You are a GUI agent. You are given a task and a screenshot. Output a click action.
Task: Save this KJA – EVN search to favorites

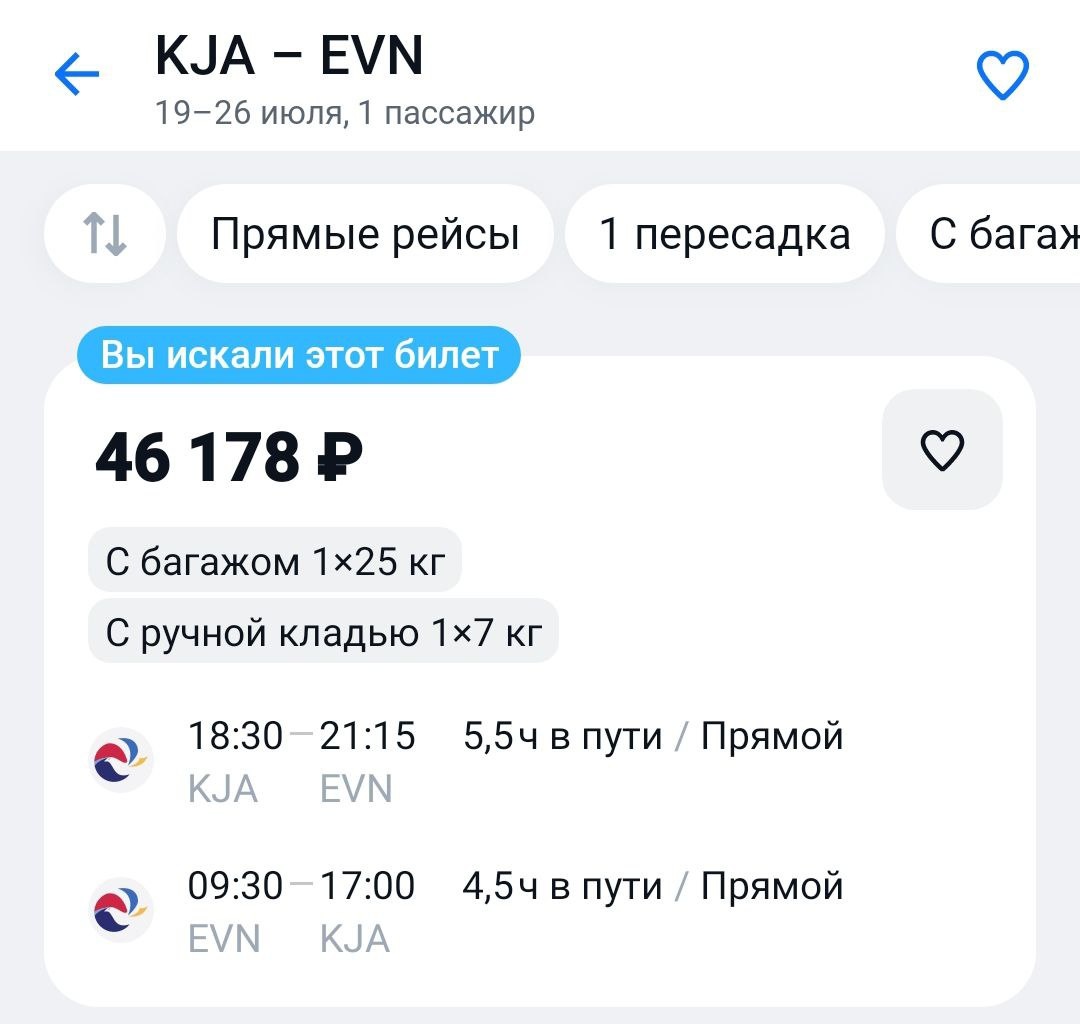point(1001,76)
